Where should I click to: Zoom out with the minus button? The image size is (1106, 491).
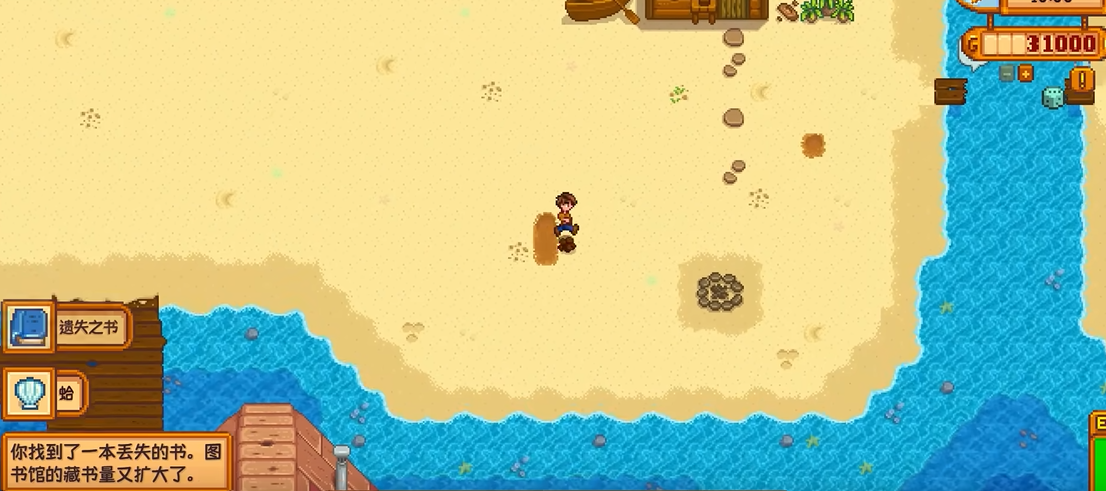[x=1007, y=73]
